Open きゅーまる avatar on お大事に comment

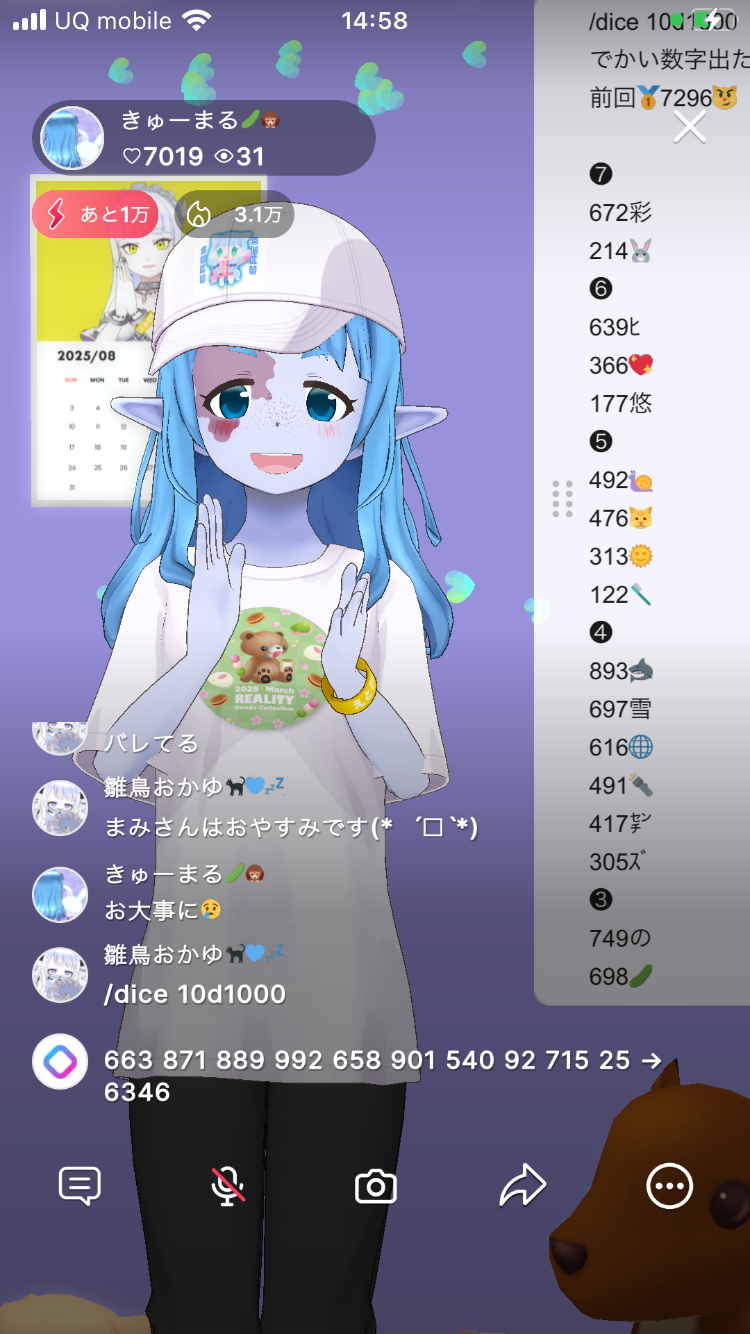(x=60, y=894)
